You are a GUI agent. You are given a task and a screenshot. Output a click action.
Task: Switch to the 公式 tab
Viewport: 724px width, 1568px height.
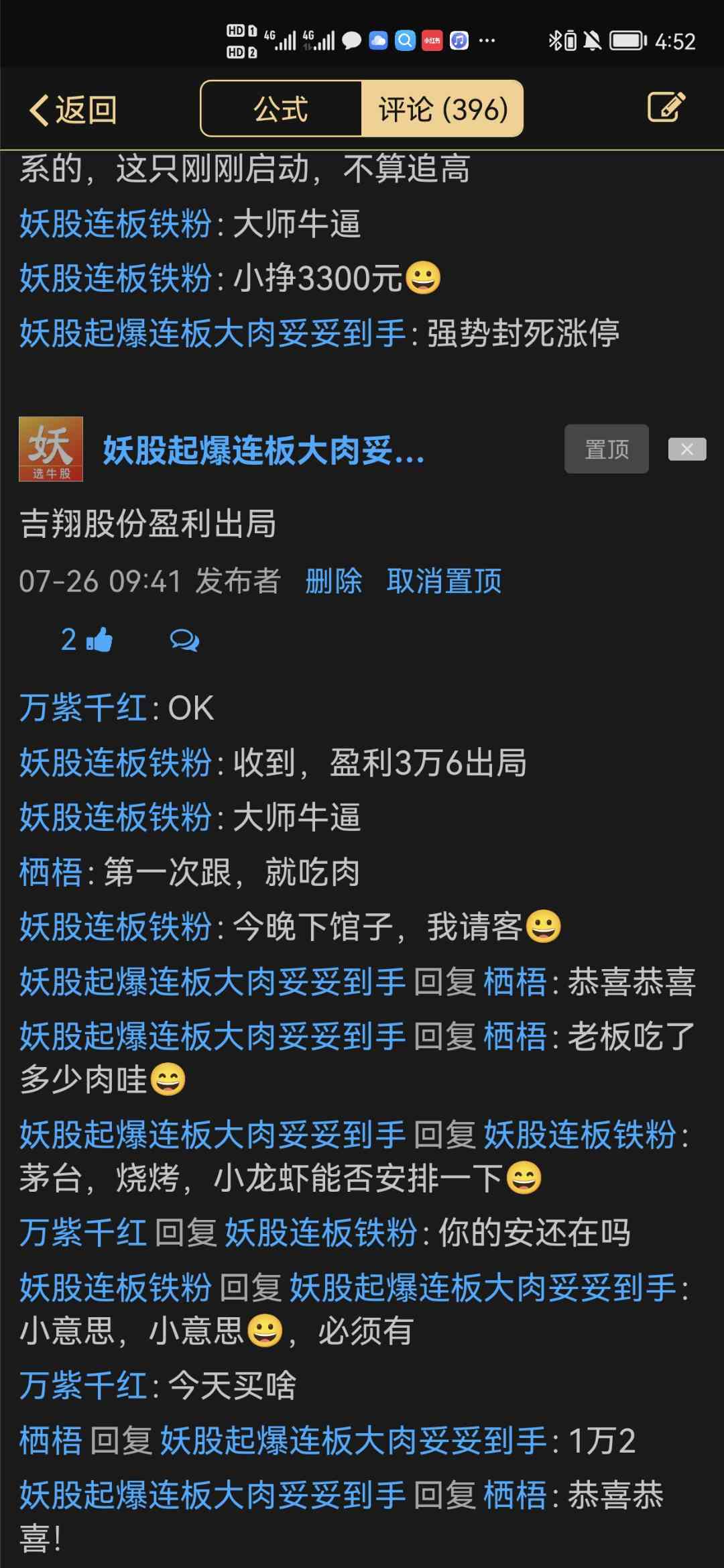pyautogui.click(x=280, y=108)
